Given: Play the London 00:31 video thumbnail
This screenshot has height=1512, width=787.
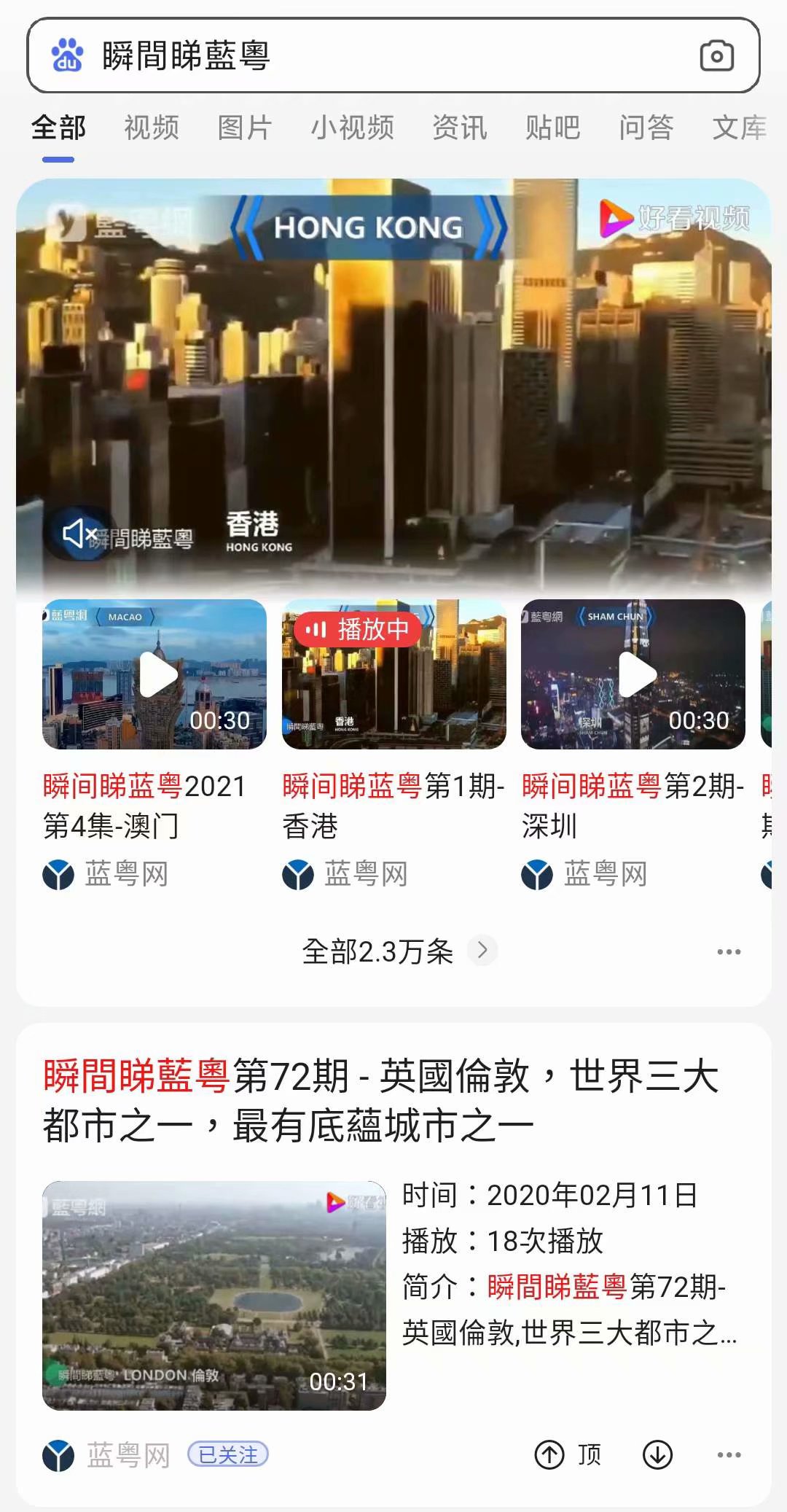Looking at the screenshot, I should pos(214,1295).
